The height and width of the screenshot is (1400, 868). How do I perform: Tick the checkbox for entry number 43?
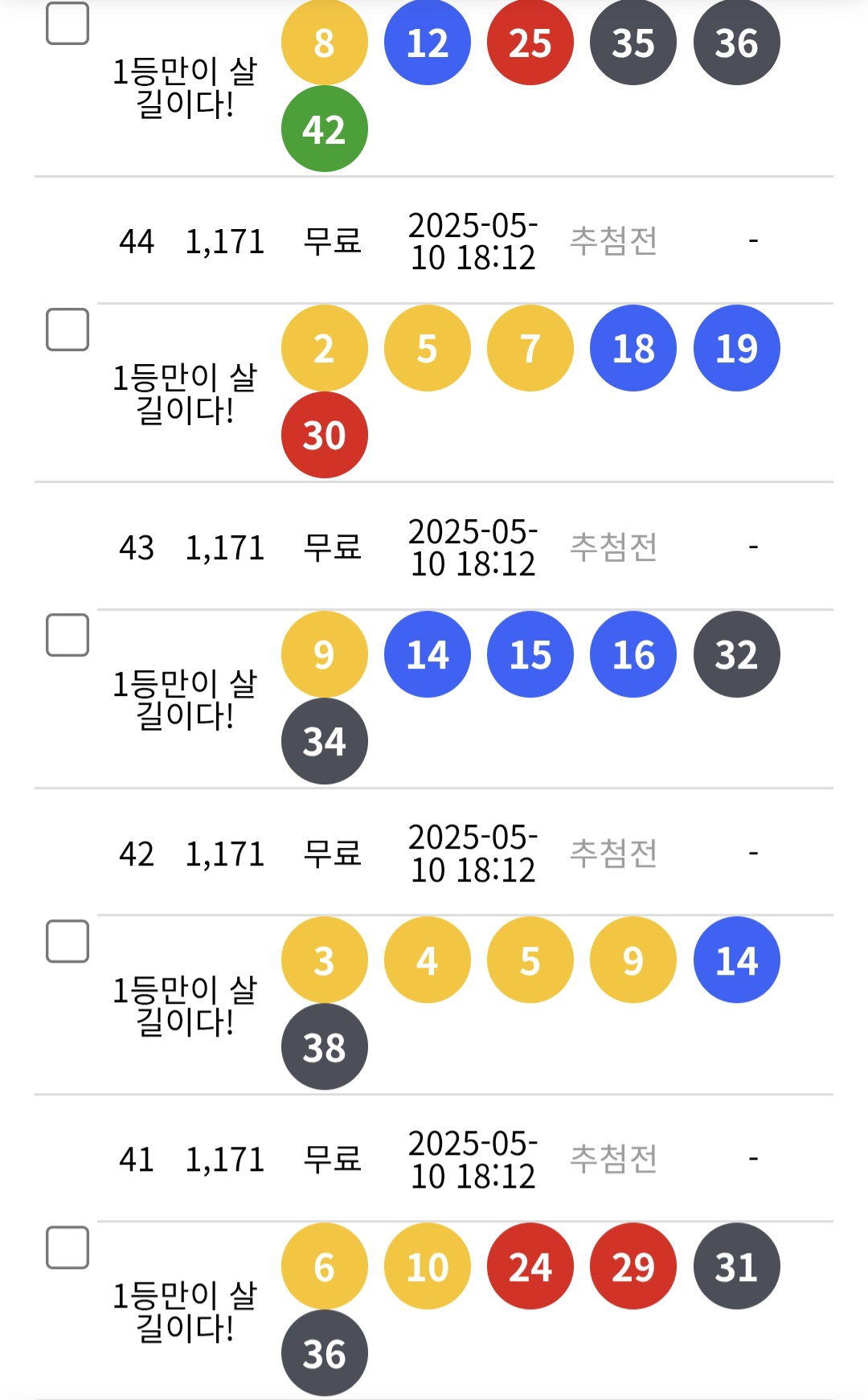pyautogui.click(x=68, y=635)
